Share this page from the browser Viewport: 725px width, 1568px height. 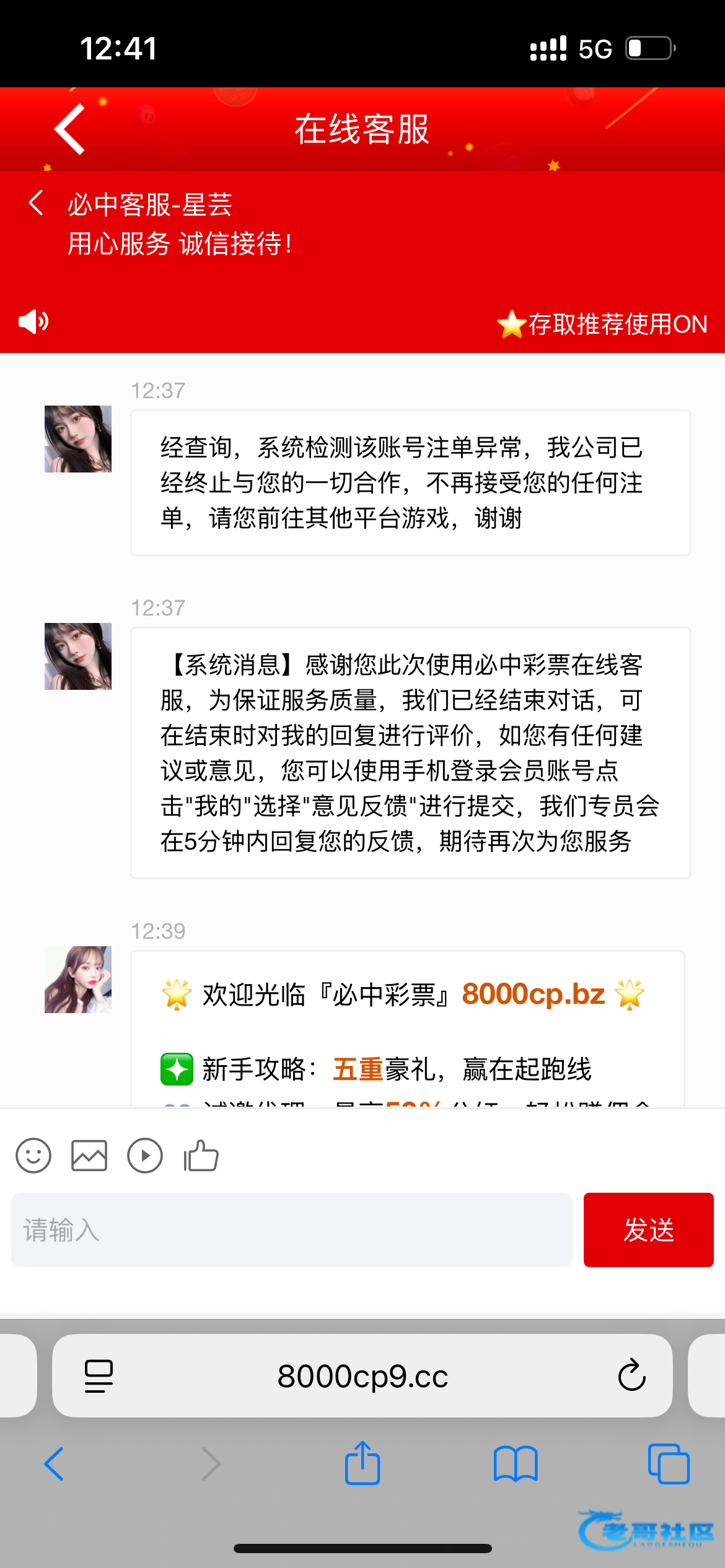(x=362, y=1464)
